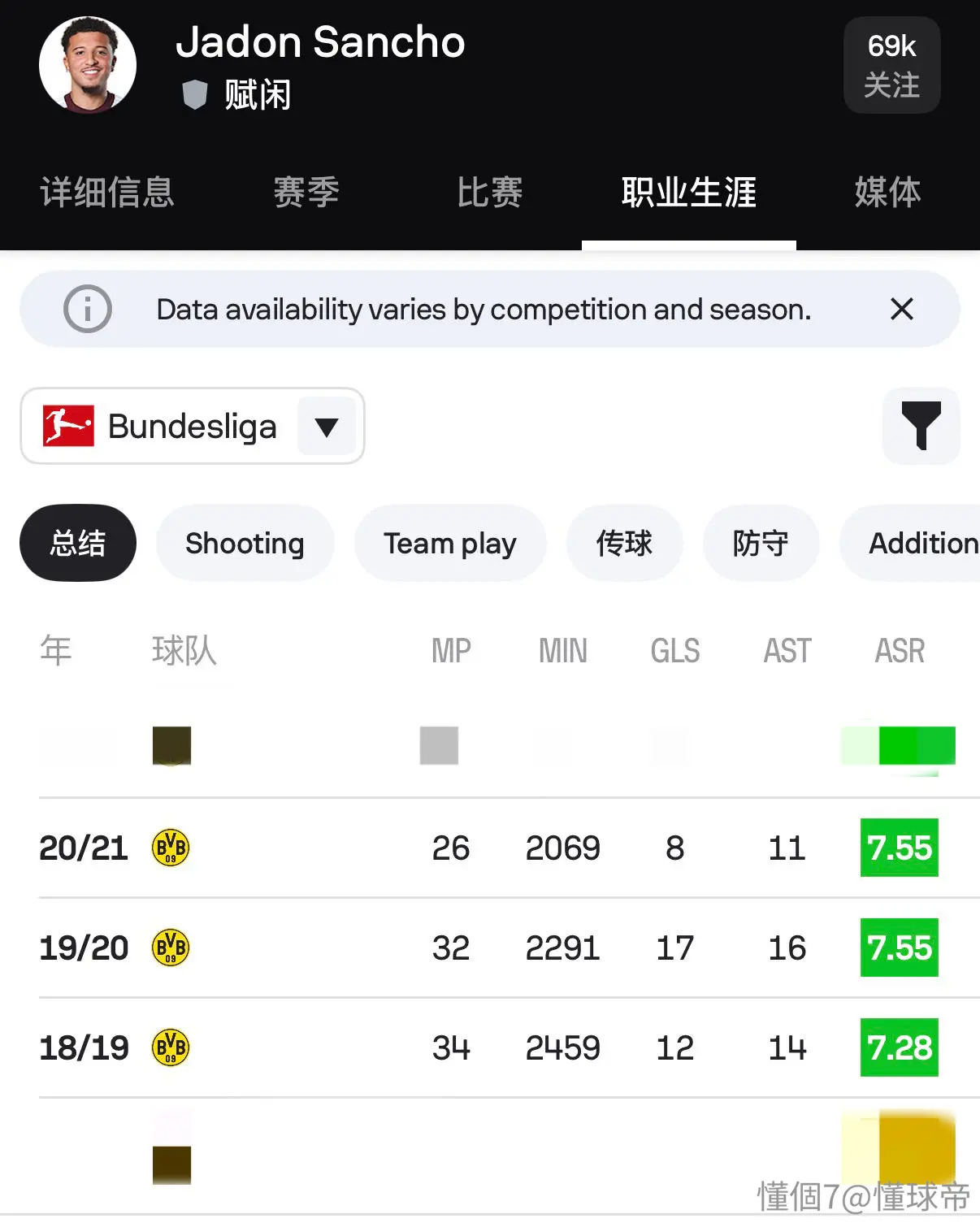This screenshot has width=980, height=1223.
Task: View the 防守 stats chip
Action: pyautogui.click(x=761, y=543)
